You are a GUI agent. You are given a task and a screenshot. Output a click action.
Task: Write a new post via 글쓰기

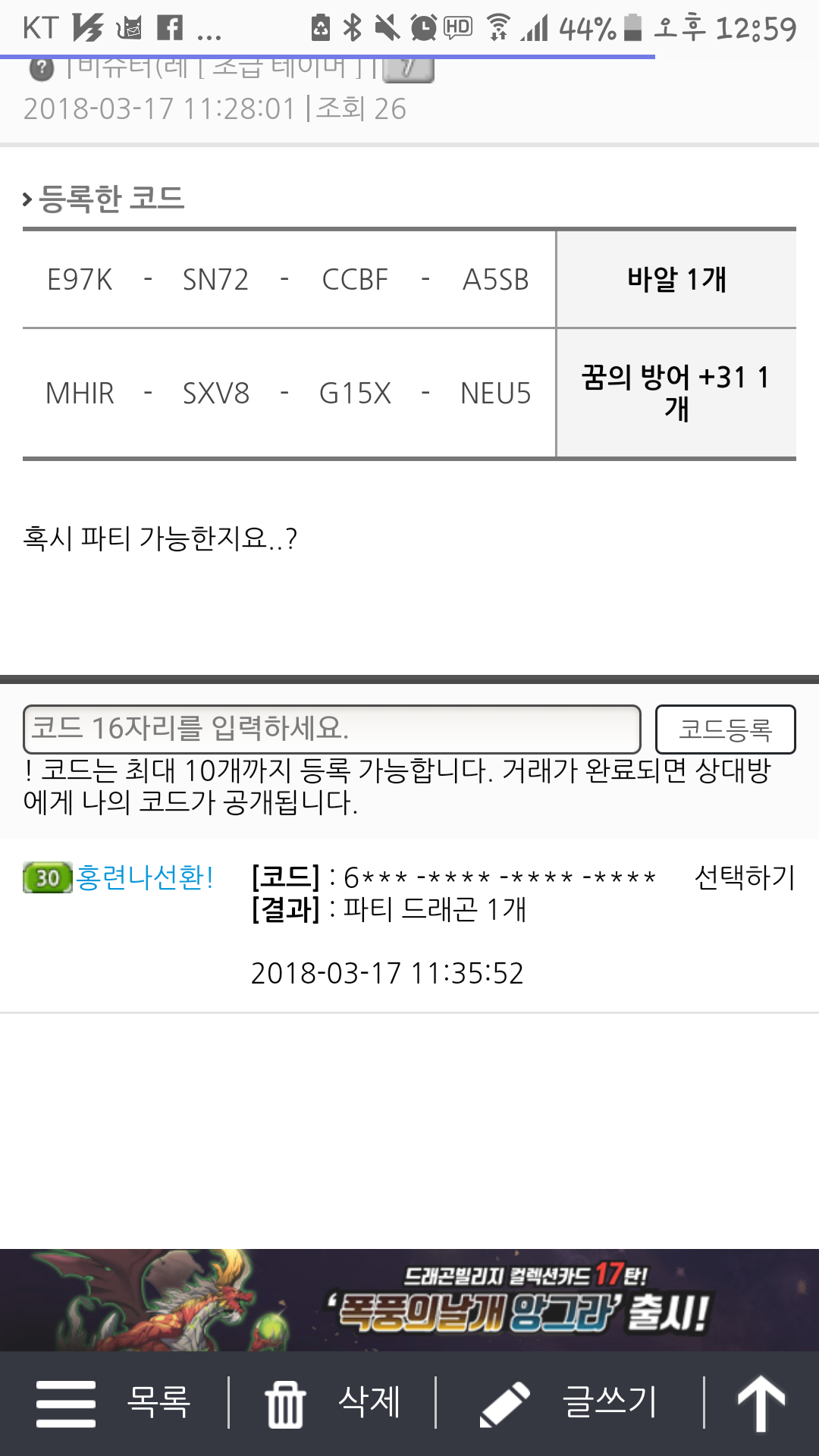click(570, 1403)
